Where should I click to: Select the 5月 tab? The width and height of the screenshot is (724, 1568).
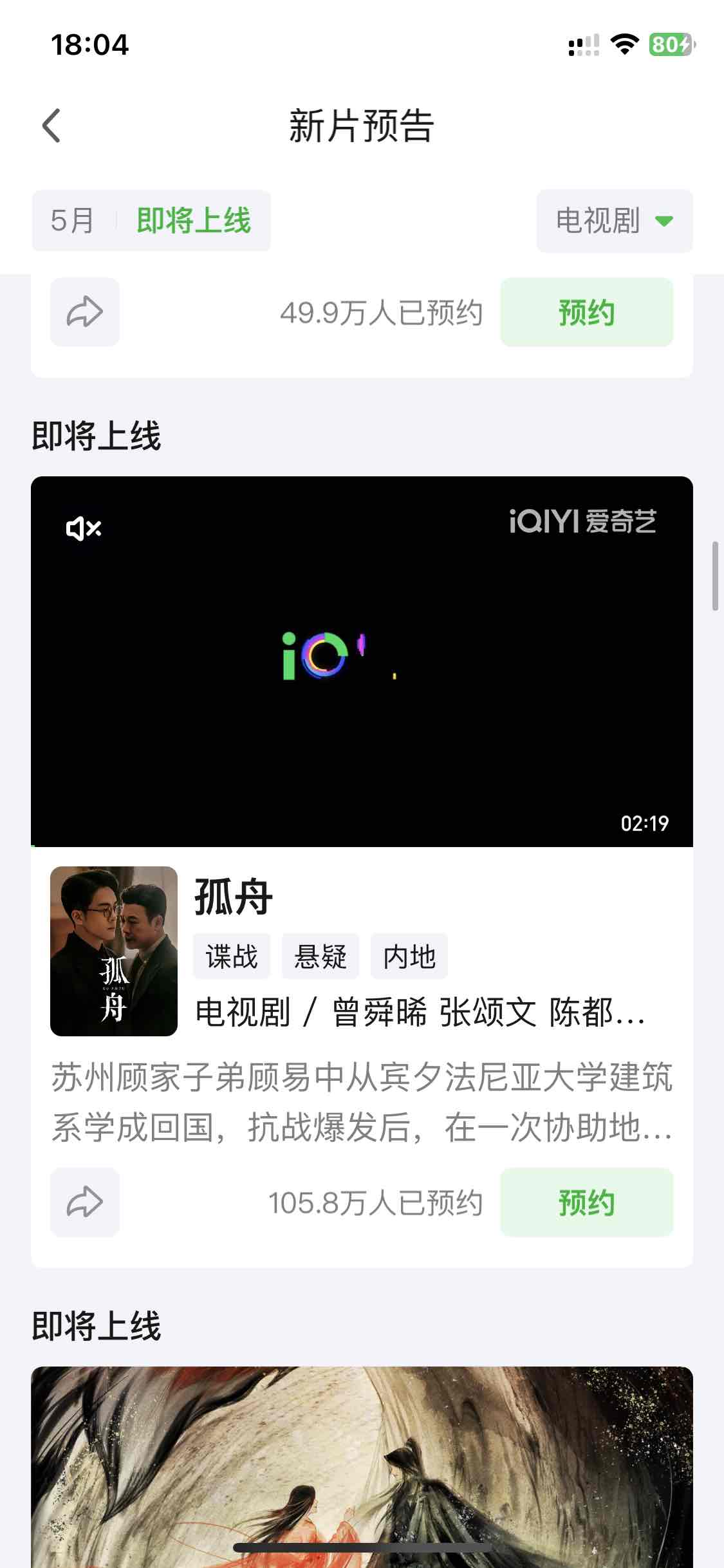[x=72, y=221]
